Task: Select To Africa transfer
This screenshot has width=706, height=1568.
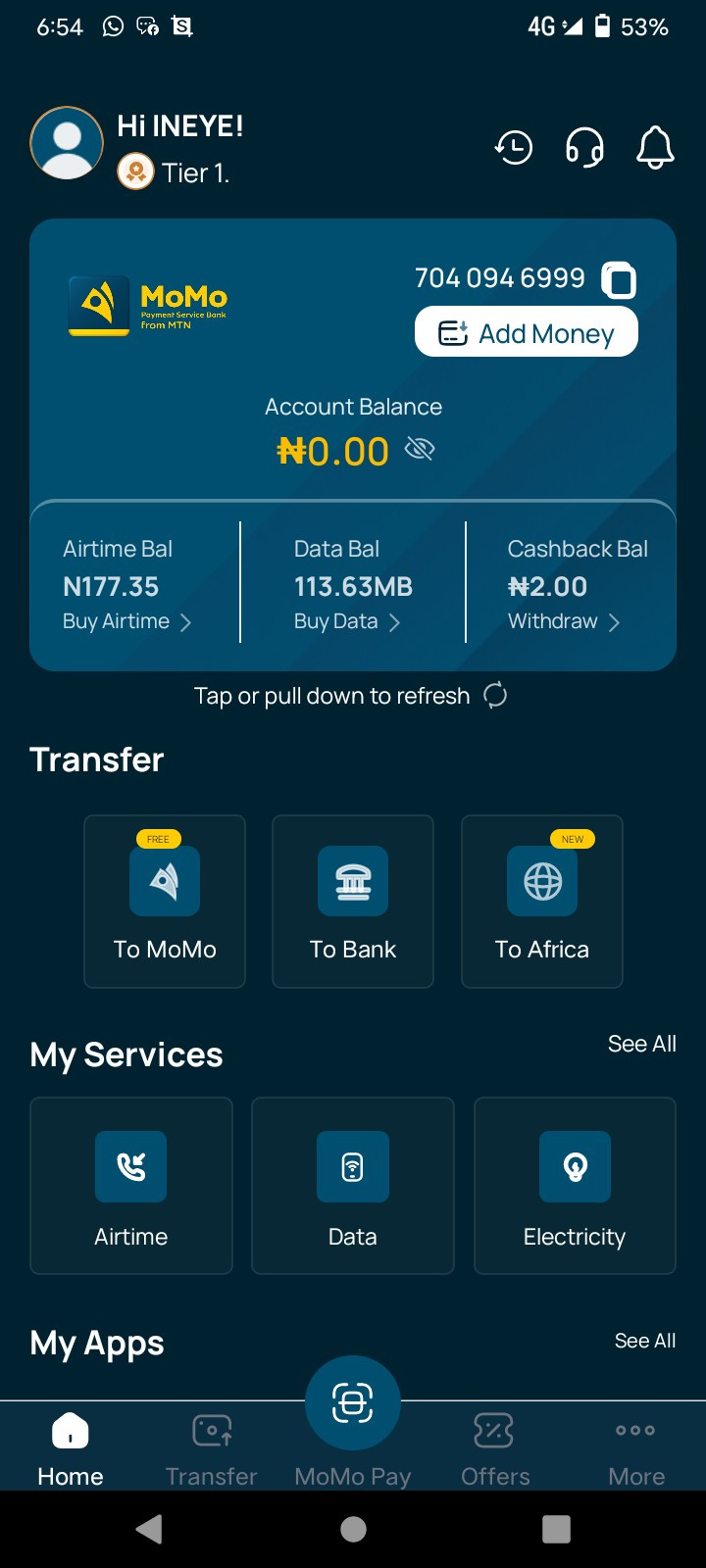Action: tap(542, 902)
